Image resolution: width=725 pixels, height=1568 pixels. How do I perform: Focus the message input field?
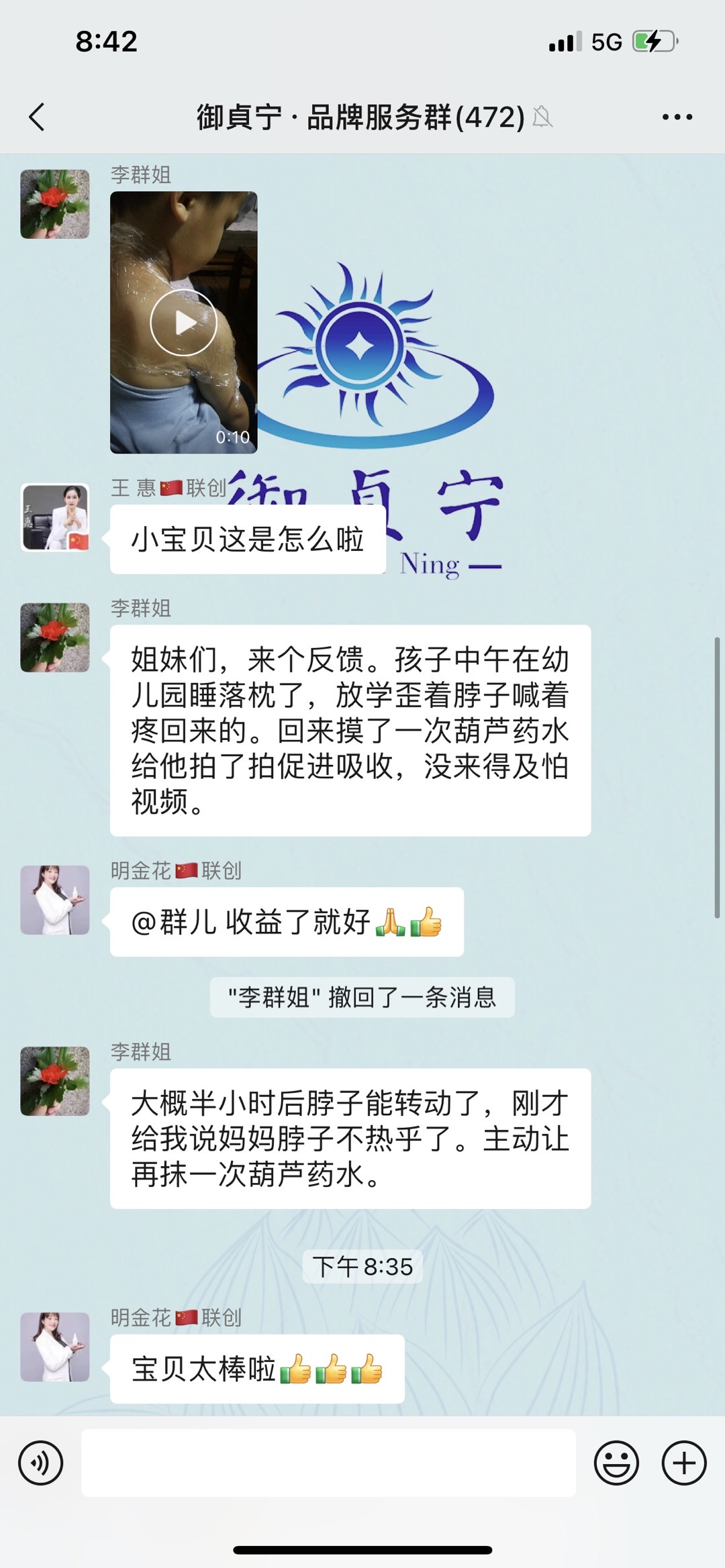click(x=329, y=1463)
